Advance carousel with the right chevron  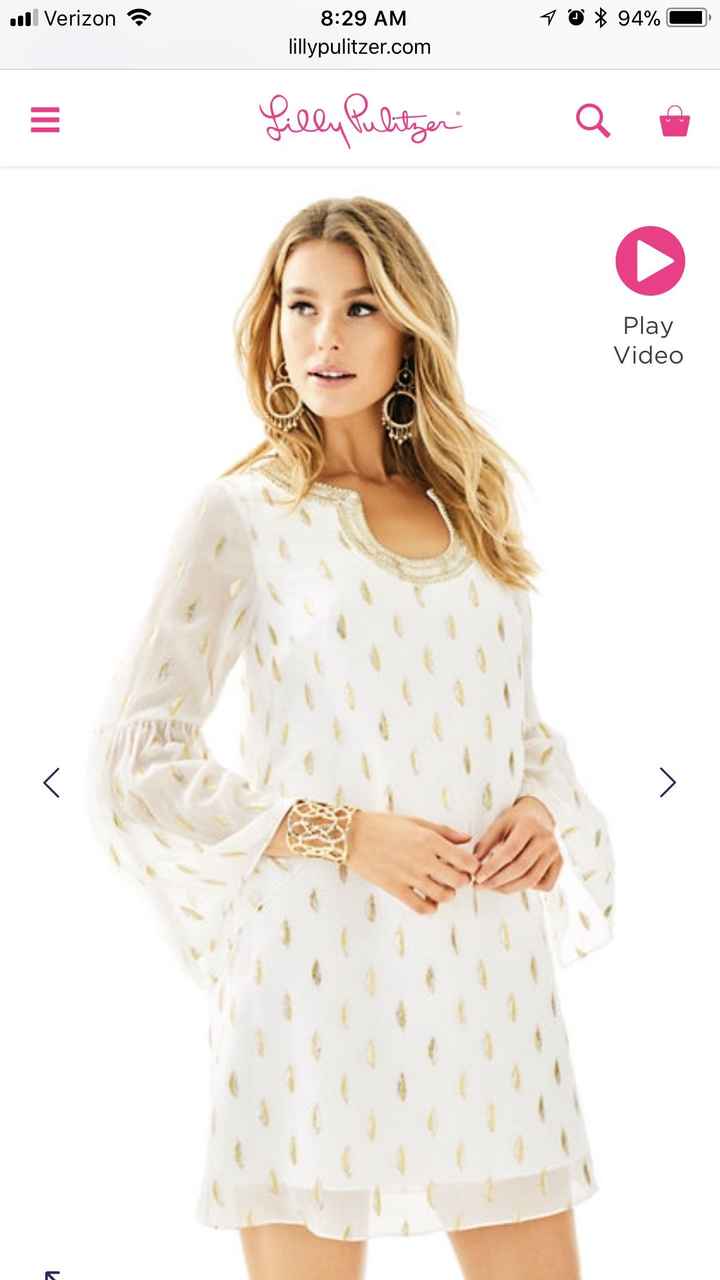(x=668, y=782)
